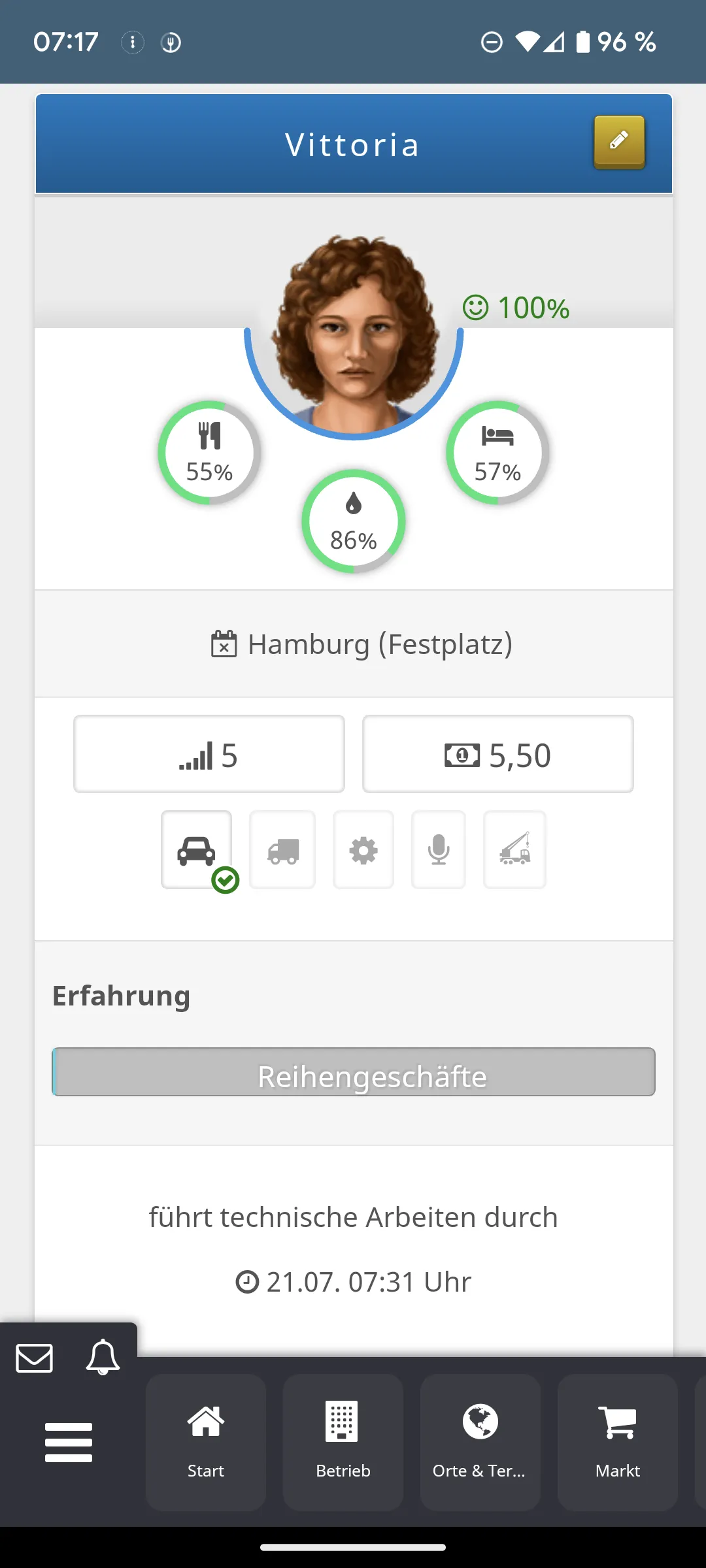Select the gear technician skill icon
The width and height of the screenshot is (706, 1568).
(363, 849)
